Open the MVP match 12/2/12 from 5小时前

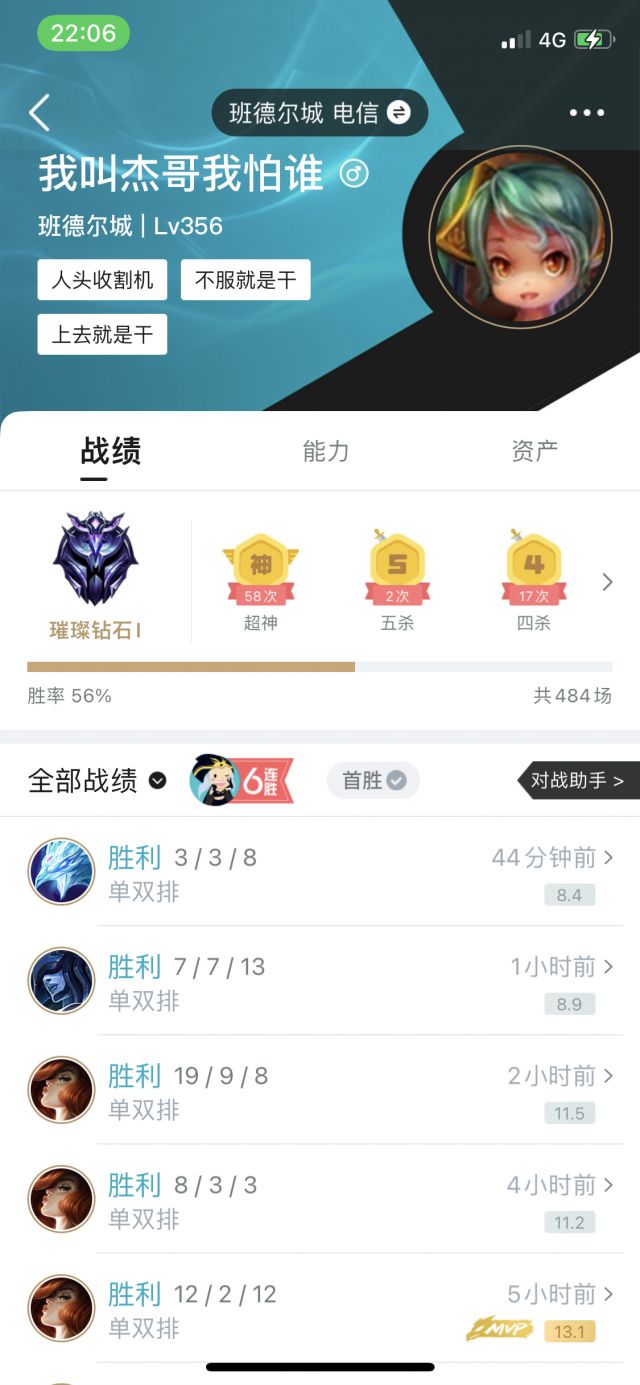click(320, 1308)
